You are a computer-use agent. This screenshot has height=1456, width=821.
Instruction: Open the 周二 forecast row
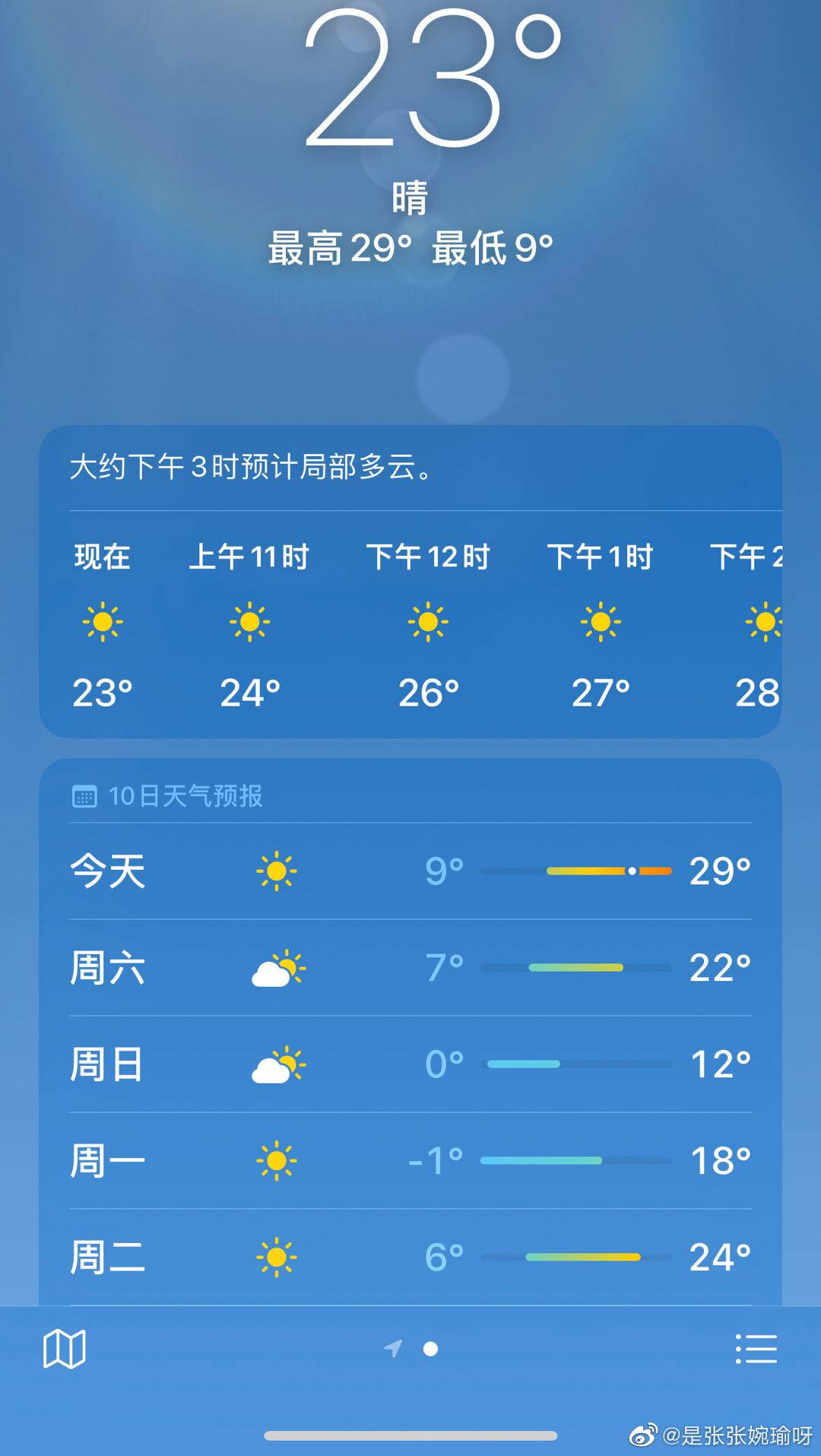[x=410, y=1258]
